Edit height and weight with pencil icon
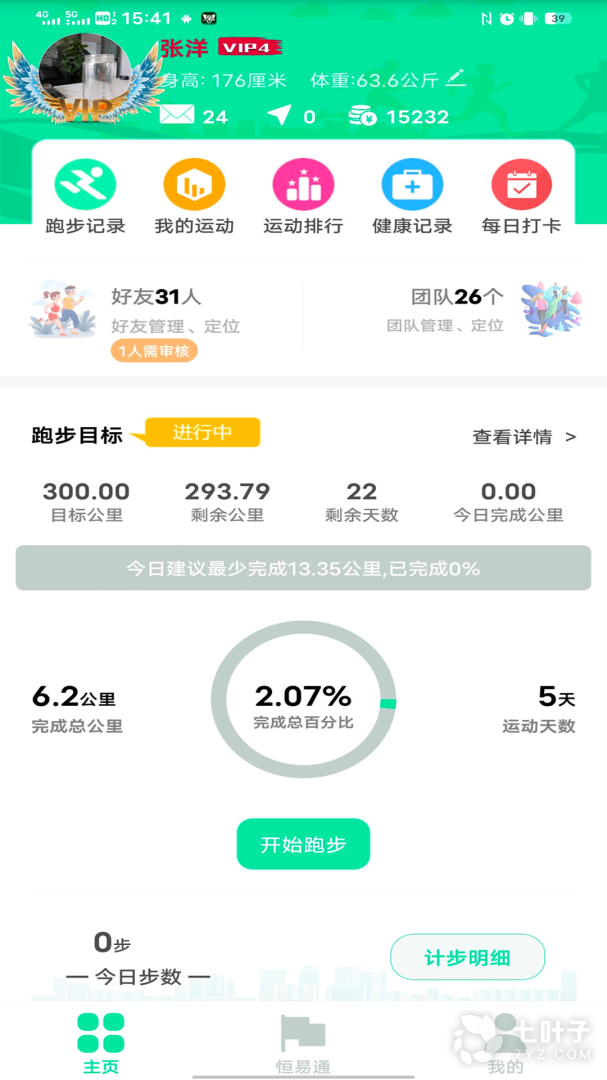 point(456,78)
